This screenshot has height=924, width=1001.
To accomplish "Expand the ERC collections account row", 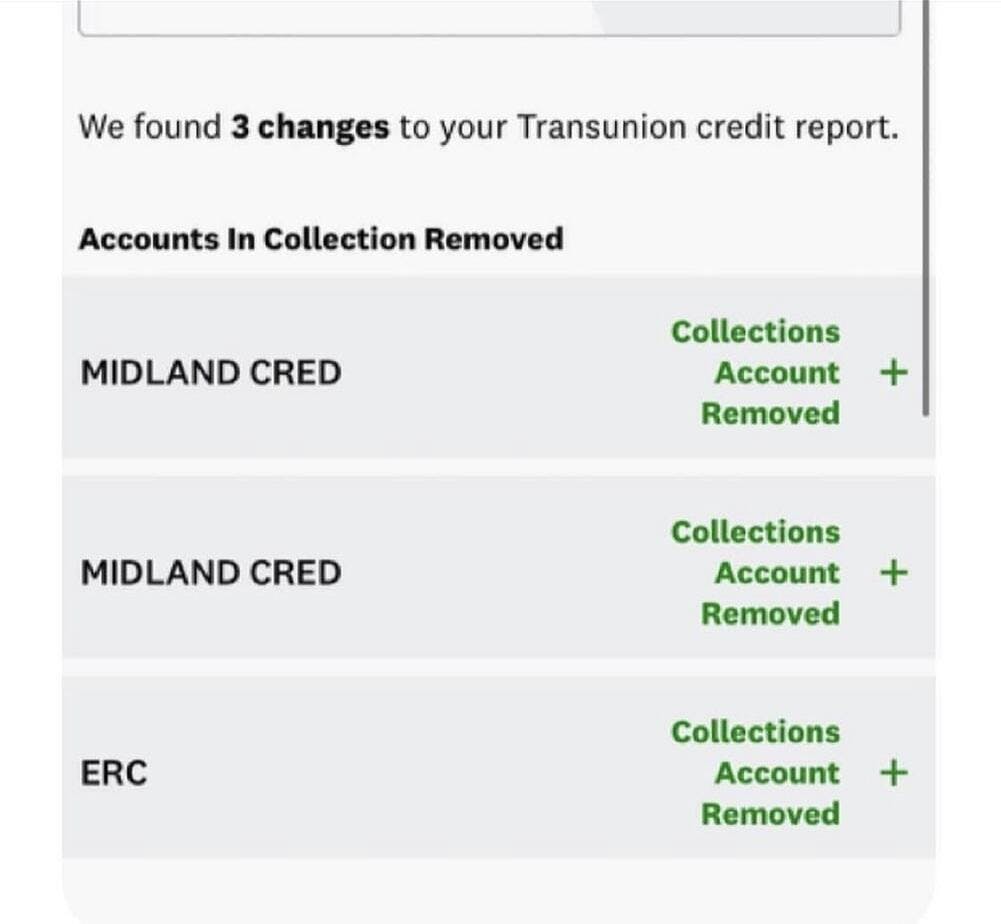I will coord(893,772).
